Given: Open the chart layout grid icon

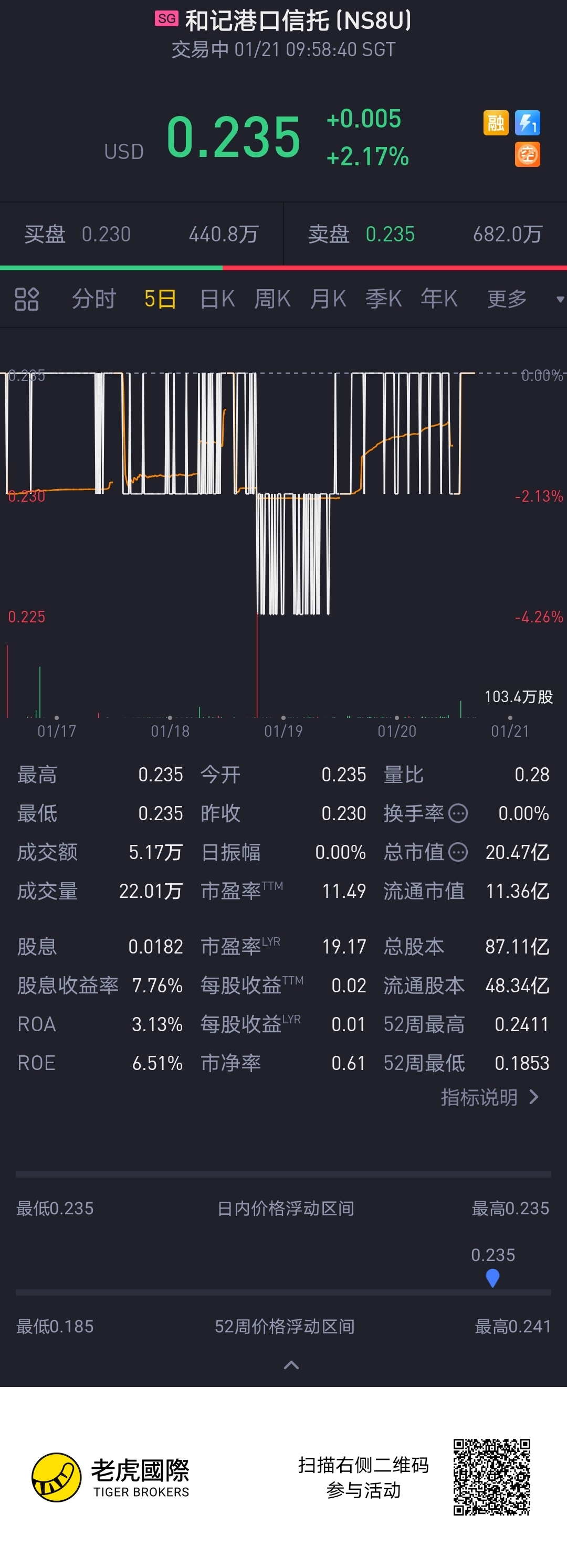Looking at the screenshot, I should click(x=27, y=299).
